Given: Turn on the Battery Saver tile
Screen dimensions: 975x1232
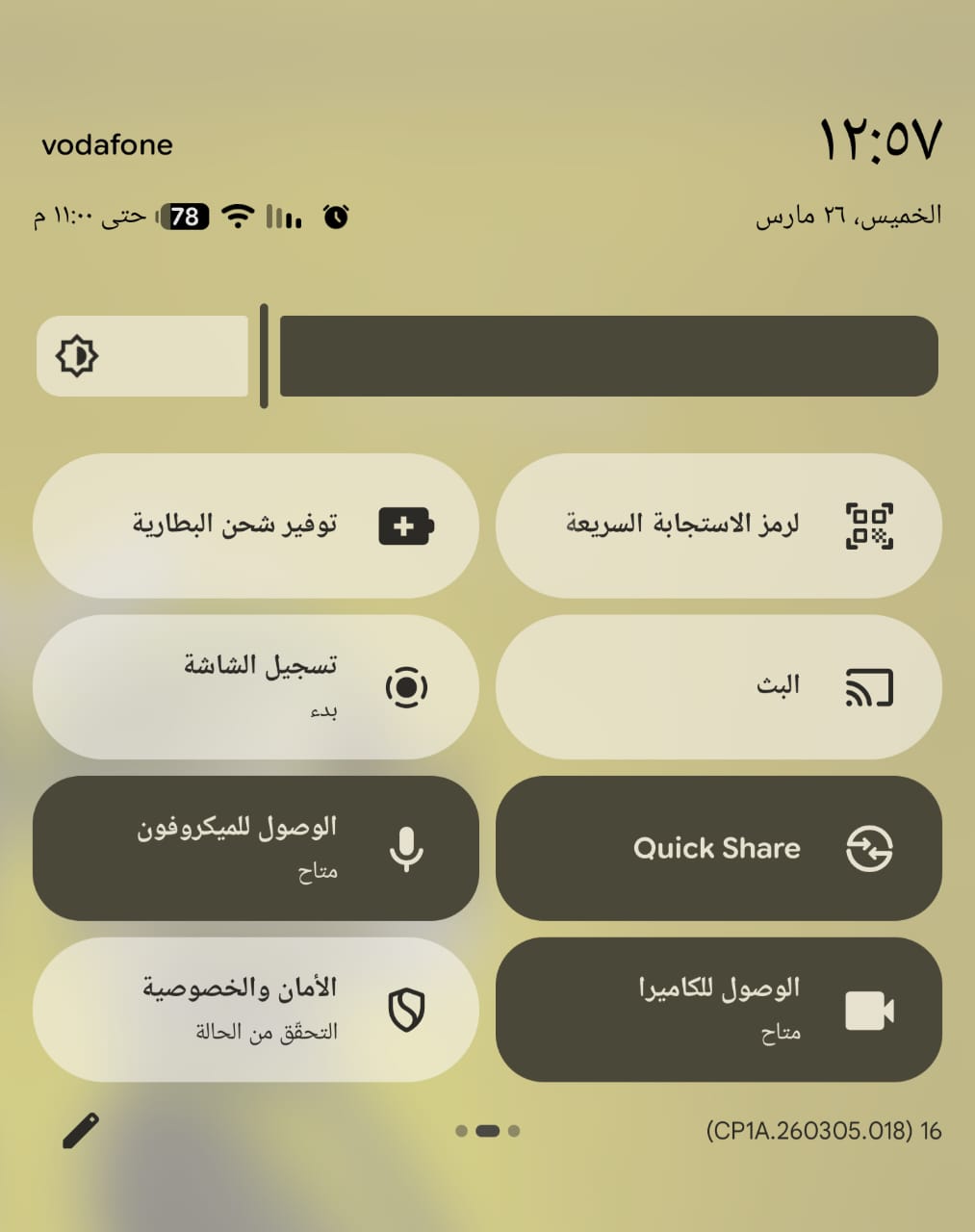Looking at the screenshot, I should (x=255, y=526).
